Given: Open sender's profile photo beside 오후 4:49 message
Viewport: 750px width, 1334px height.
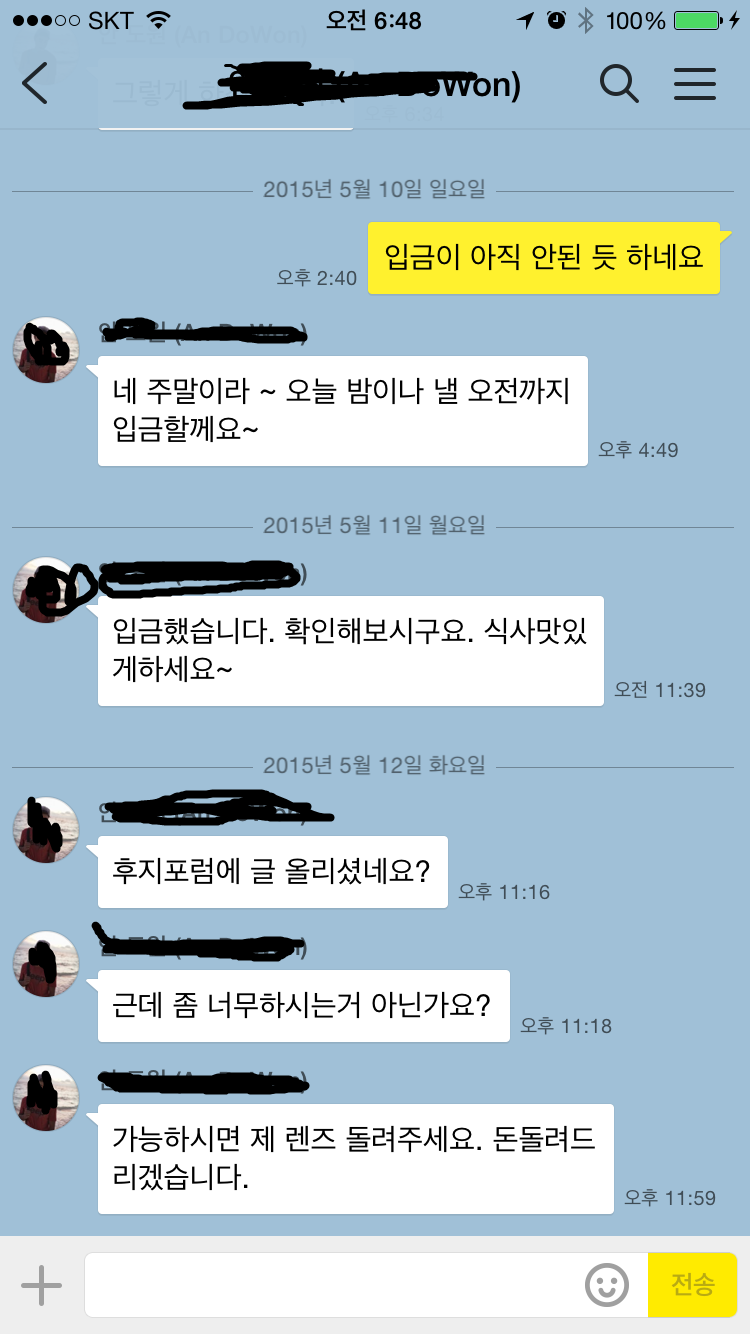Looking at the screenshot, I should pos(46,350).
